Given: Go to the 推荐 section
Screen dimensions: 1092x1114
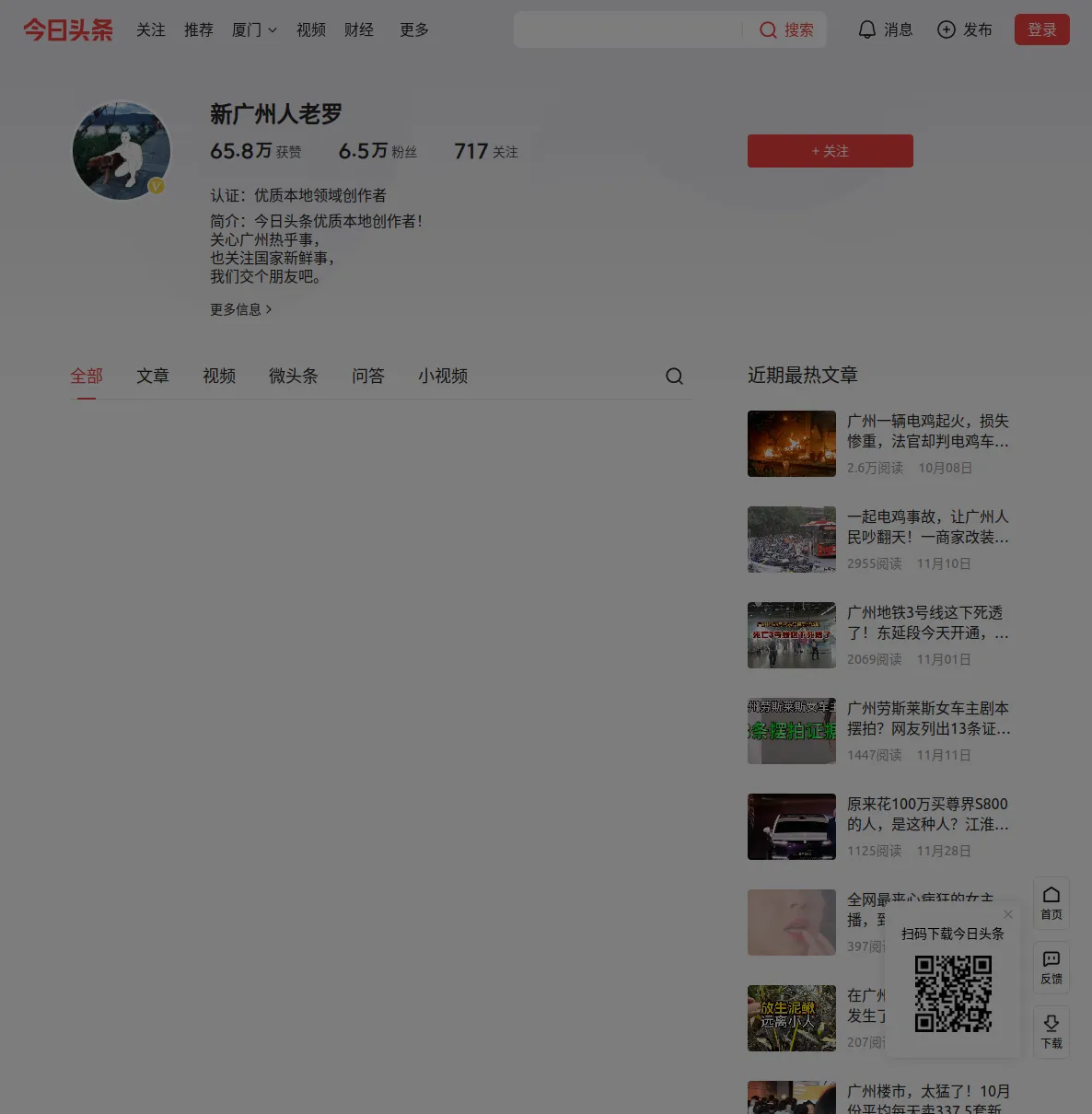Looking at the screenshot, I should [x=198, y=29].
